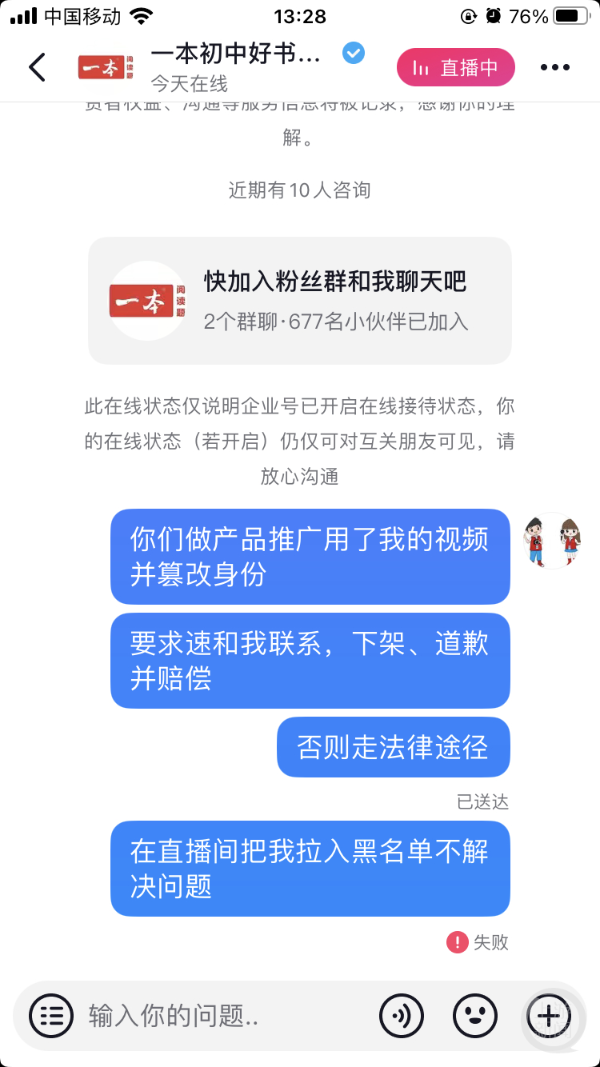Screen dimensions: 600x1067
Task: Open the plus attachment options
Action: (x=548, y=1016)
